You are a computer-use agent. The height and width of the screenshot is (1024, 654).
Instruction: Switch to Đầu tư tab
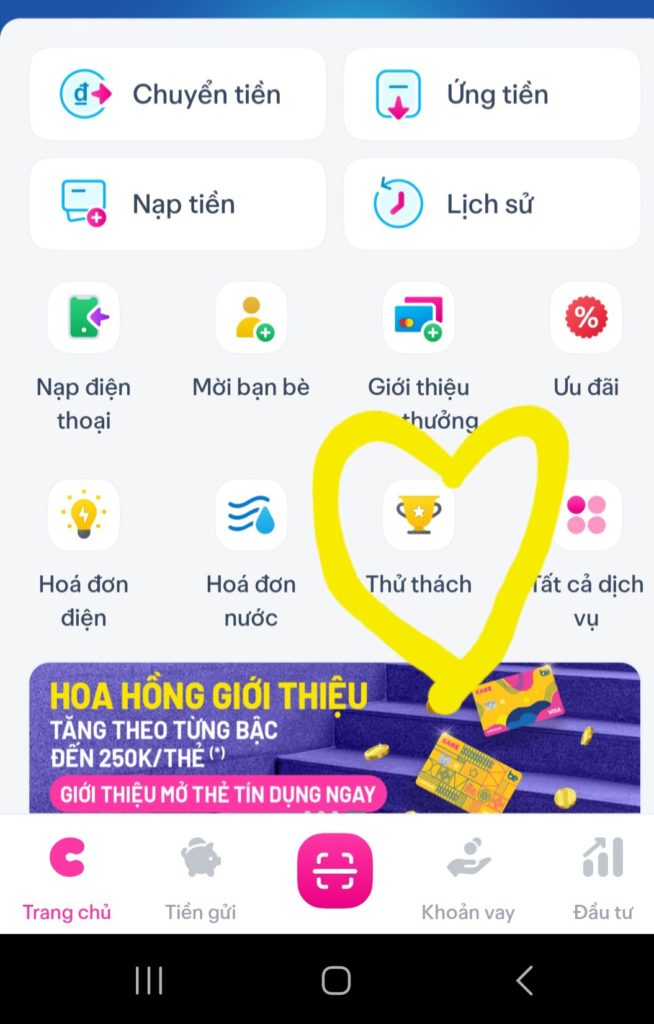pyautogui.click(x=602, y=877)
